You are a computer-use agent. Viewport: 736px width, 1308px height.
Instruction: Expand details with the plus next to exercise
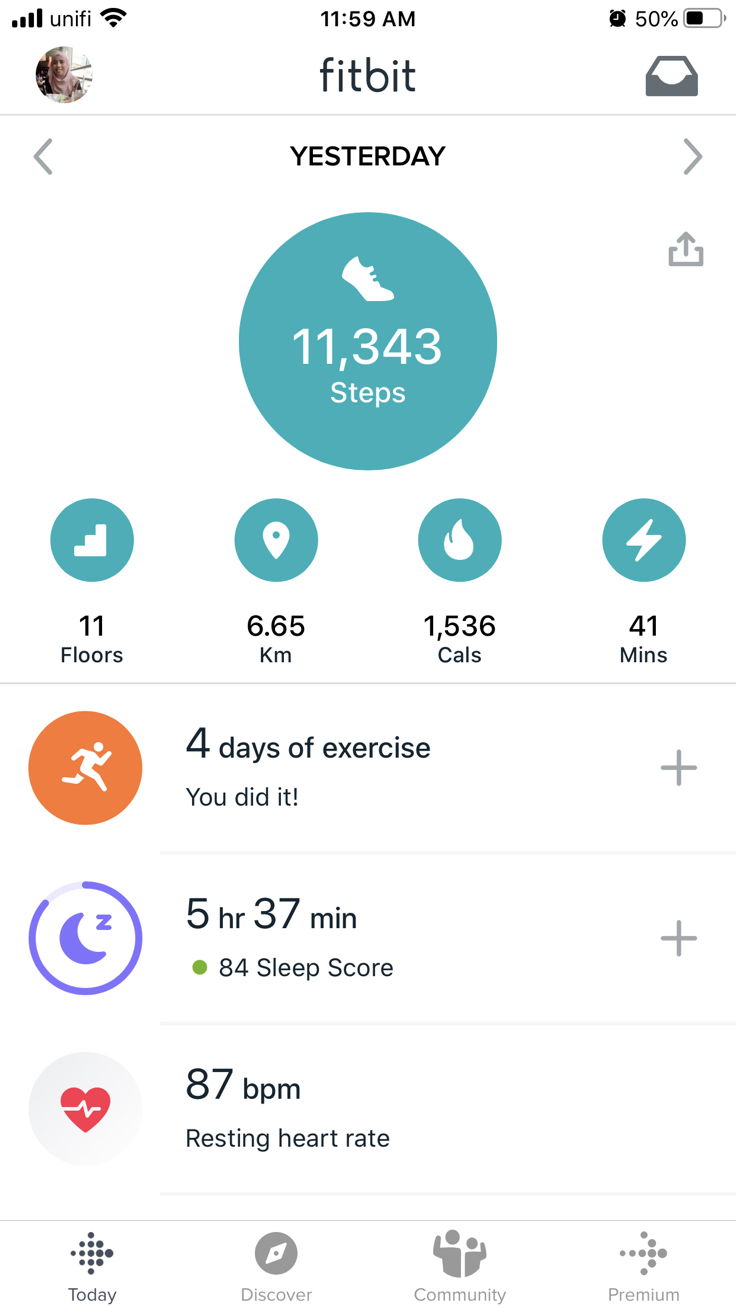click(x=679, y=767)
